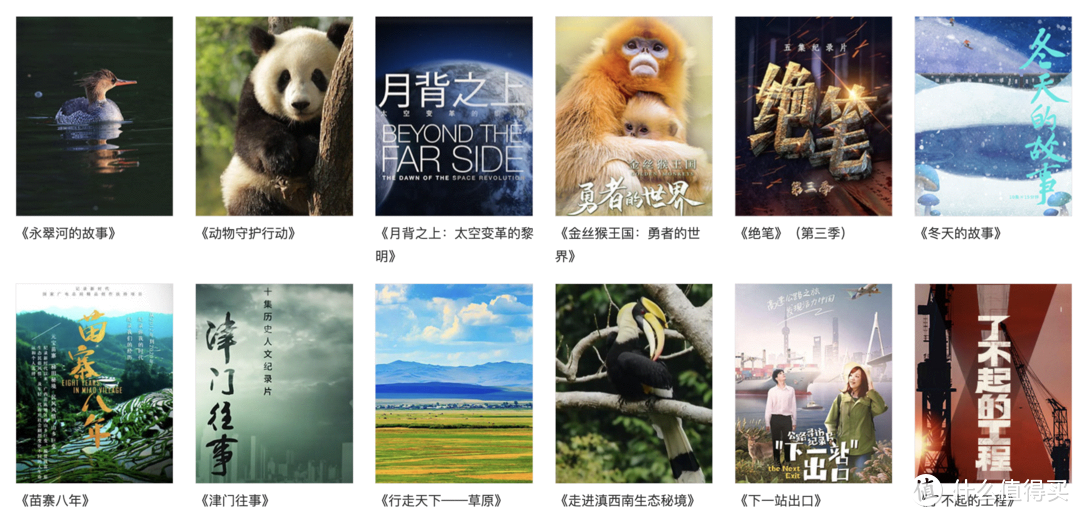Open 《绝笔》(第三季) documentary
Image resolution: width=1080 pixels, height=517 pixels.
click(x=813, y=116)
